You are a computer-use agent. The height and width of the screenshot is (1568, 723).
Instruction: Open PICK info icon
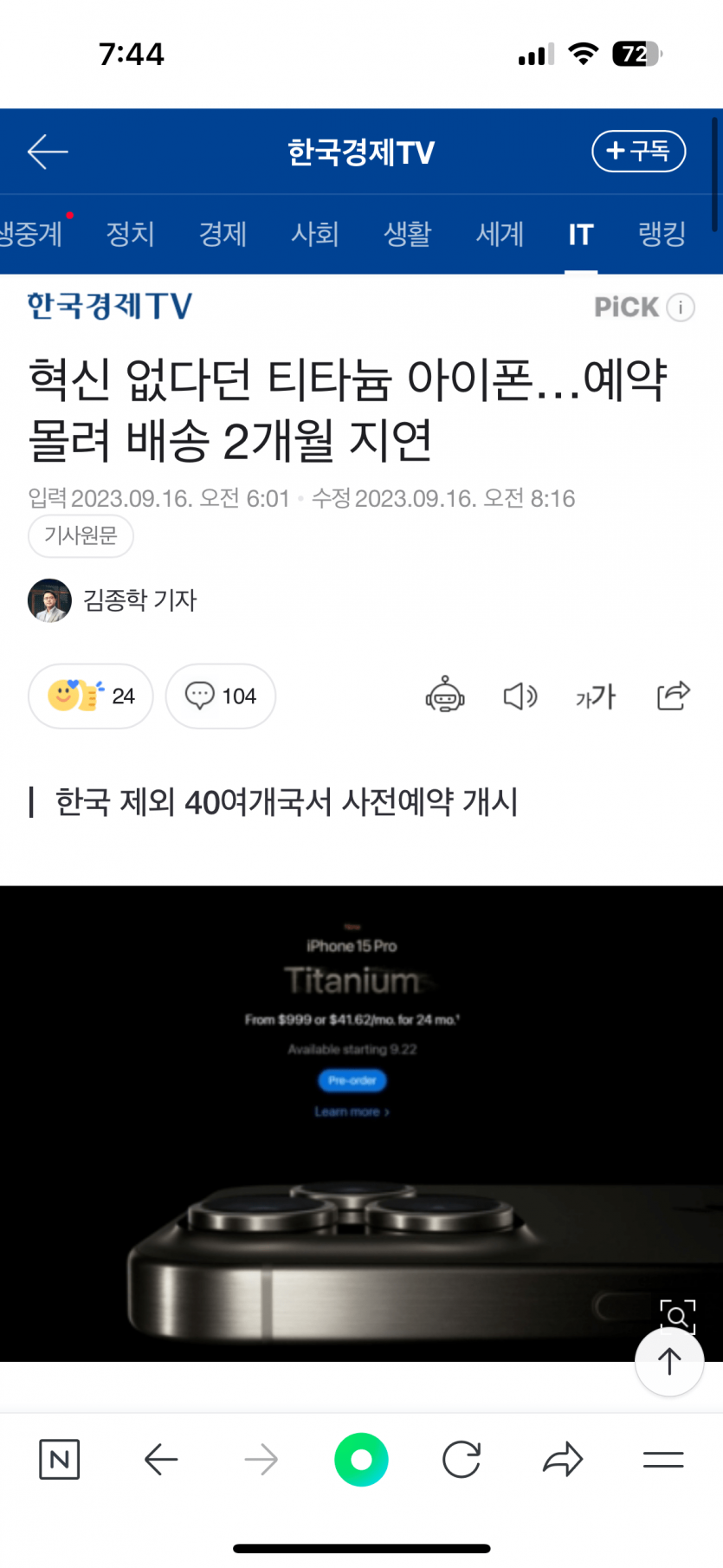coord(681,308)
